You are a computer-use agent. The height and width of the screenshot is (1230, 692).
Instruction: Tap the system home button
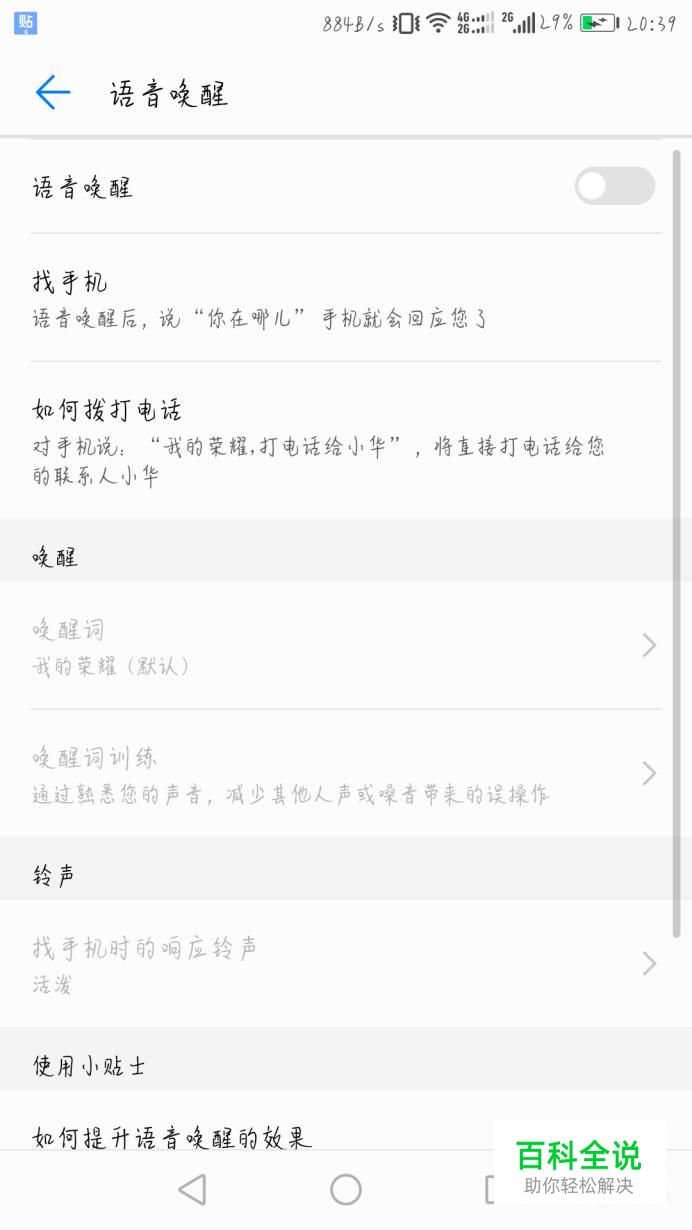point(346,1189)
